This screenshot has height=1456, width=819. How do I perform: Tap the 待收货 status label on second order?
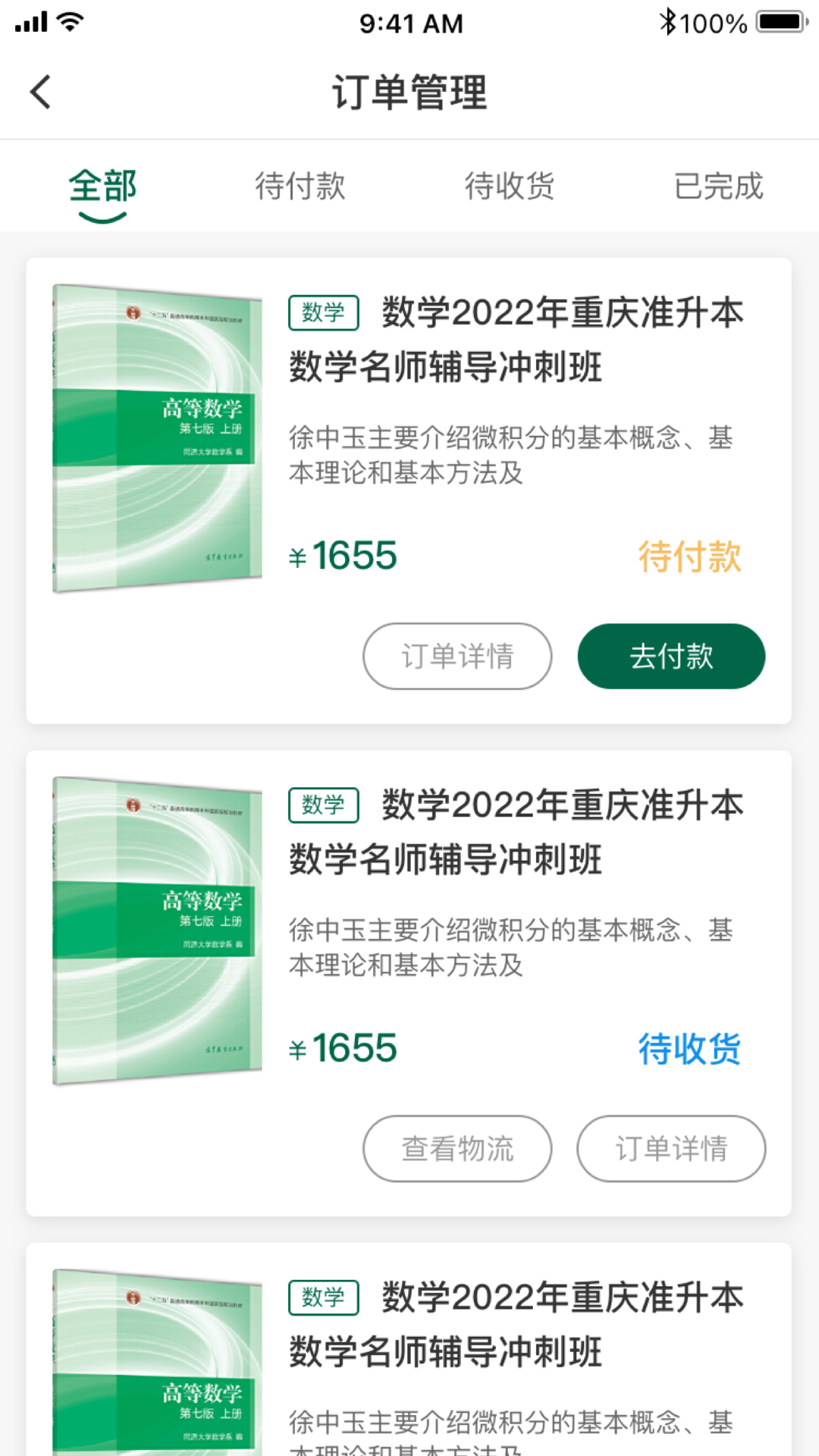(690, 1050)
